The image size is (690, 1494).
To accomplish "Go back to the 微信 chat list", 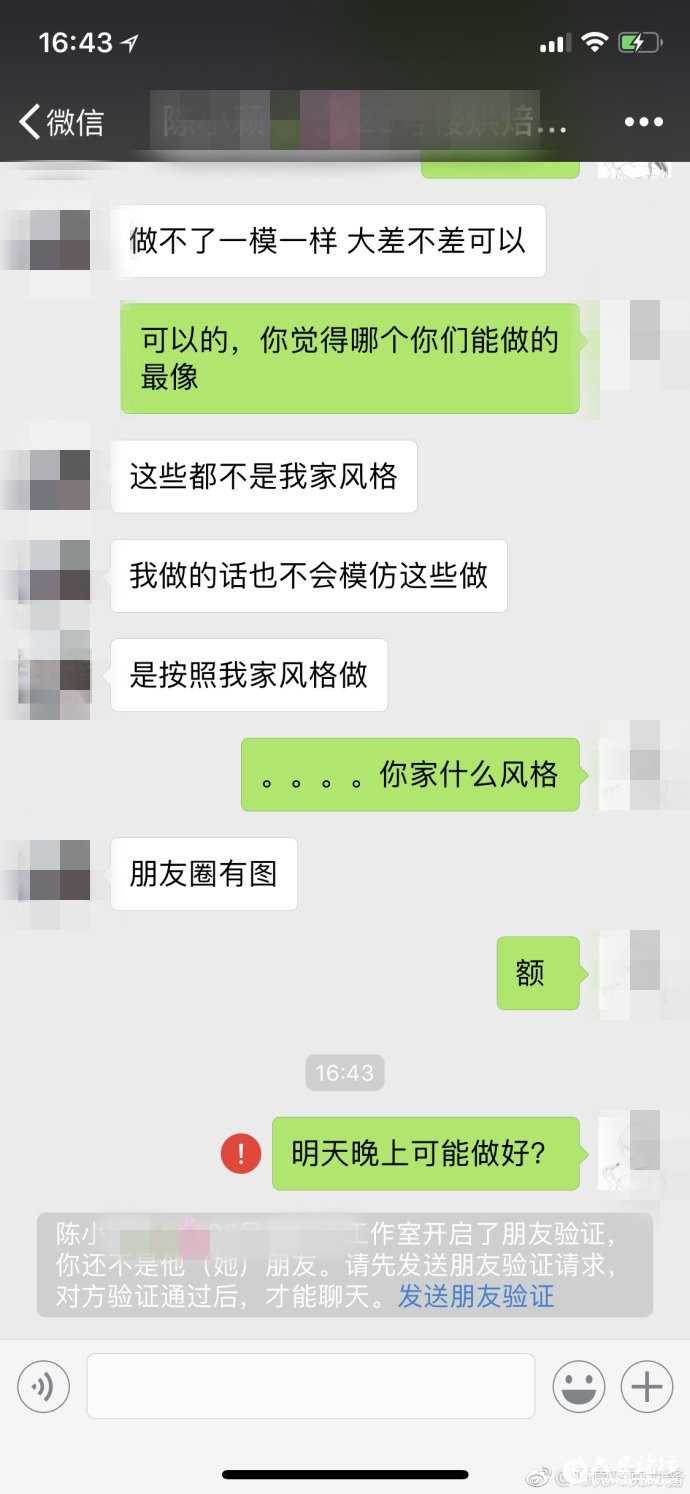I will point(60,122).
